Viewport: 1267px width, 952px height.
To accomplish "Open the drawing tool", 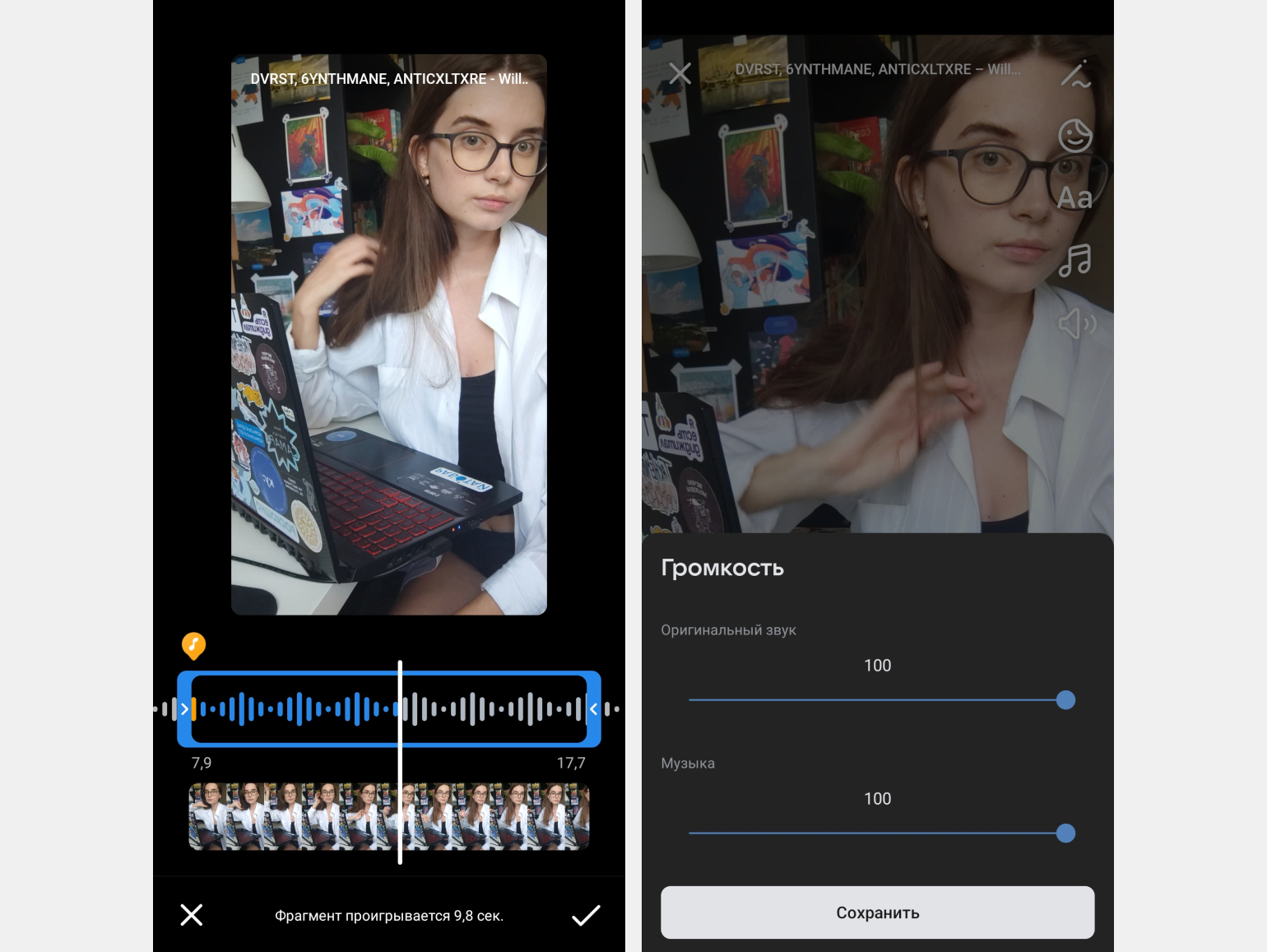I will 1074,74.
